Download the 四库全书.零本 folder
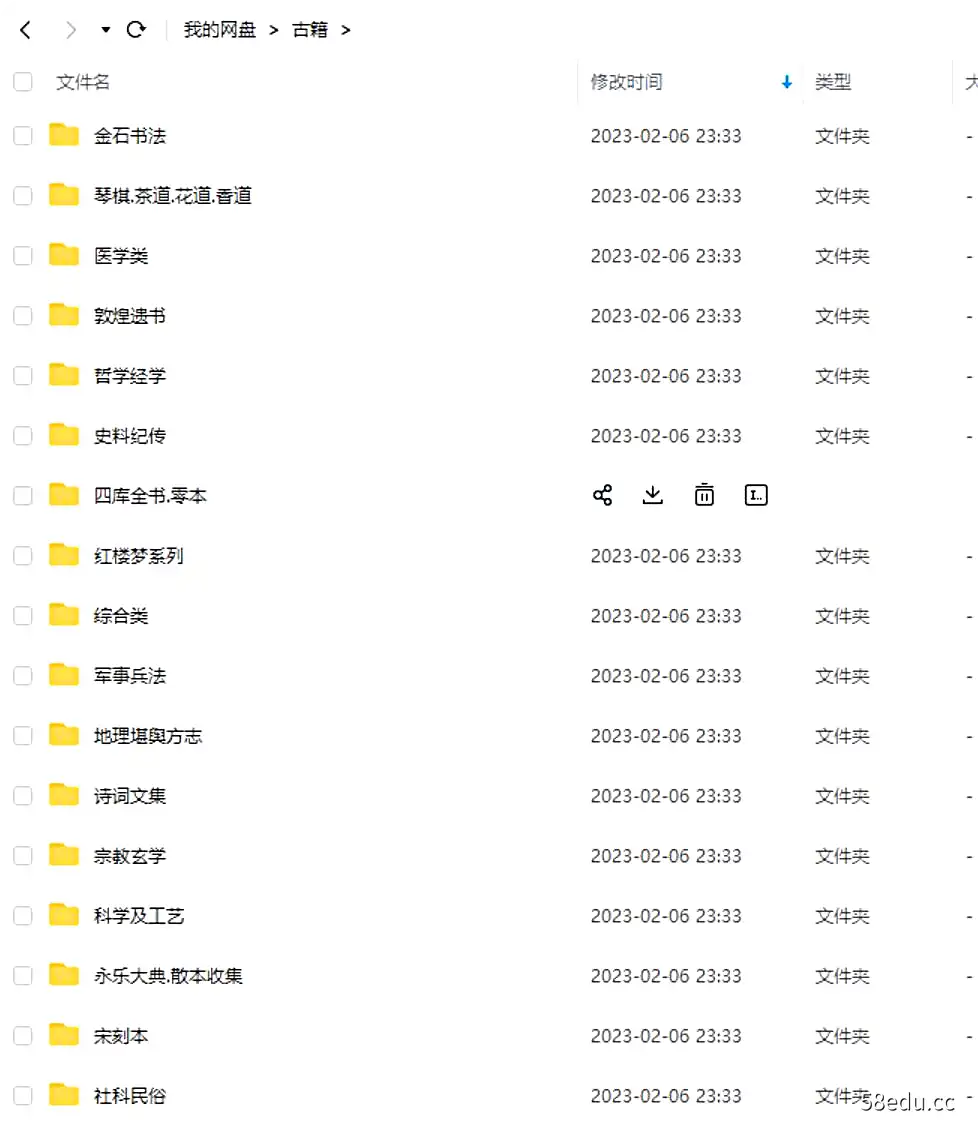 [653, 495]
